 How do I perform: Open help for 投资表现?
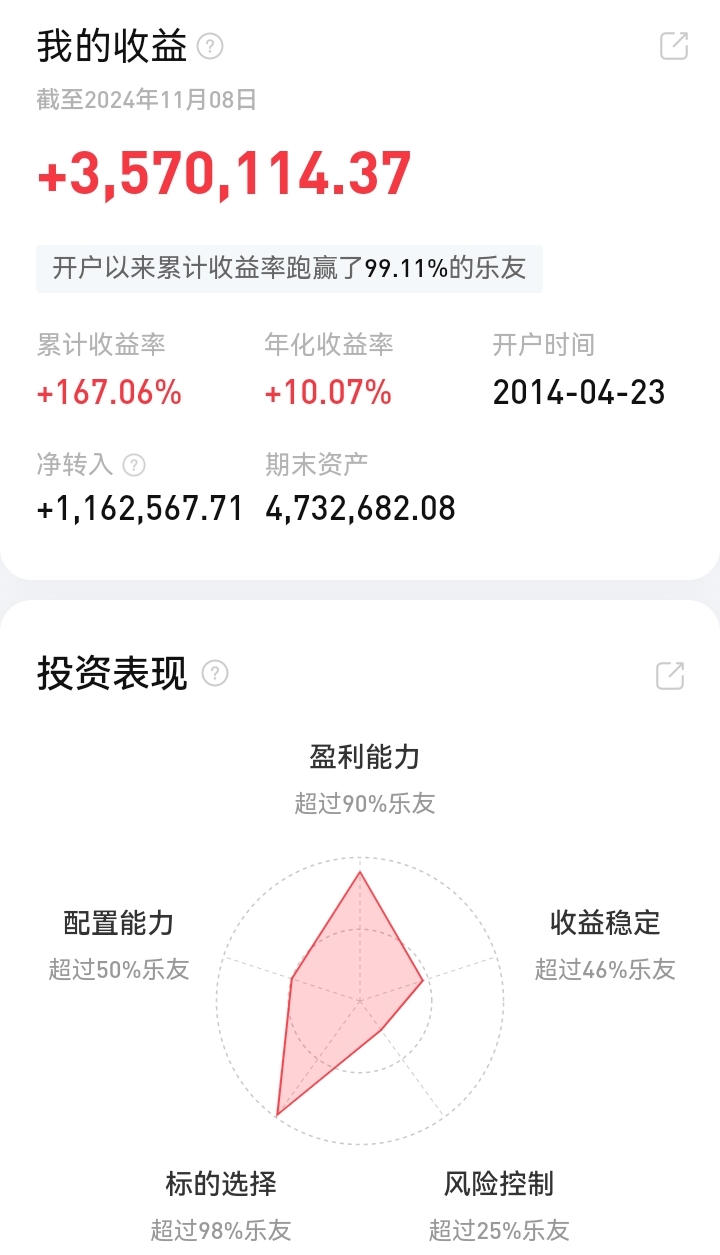click(215, 673)
